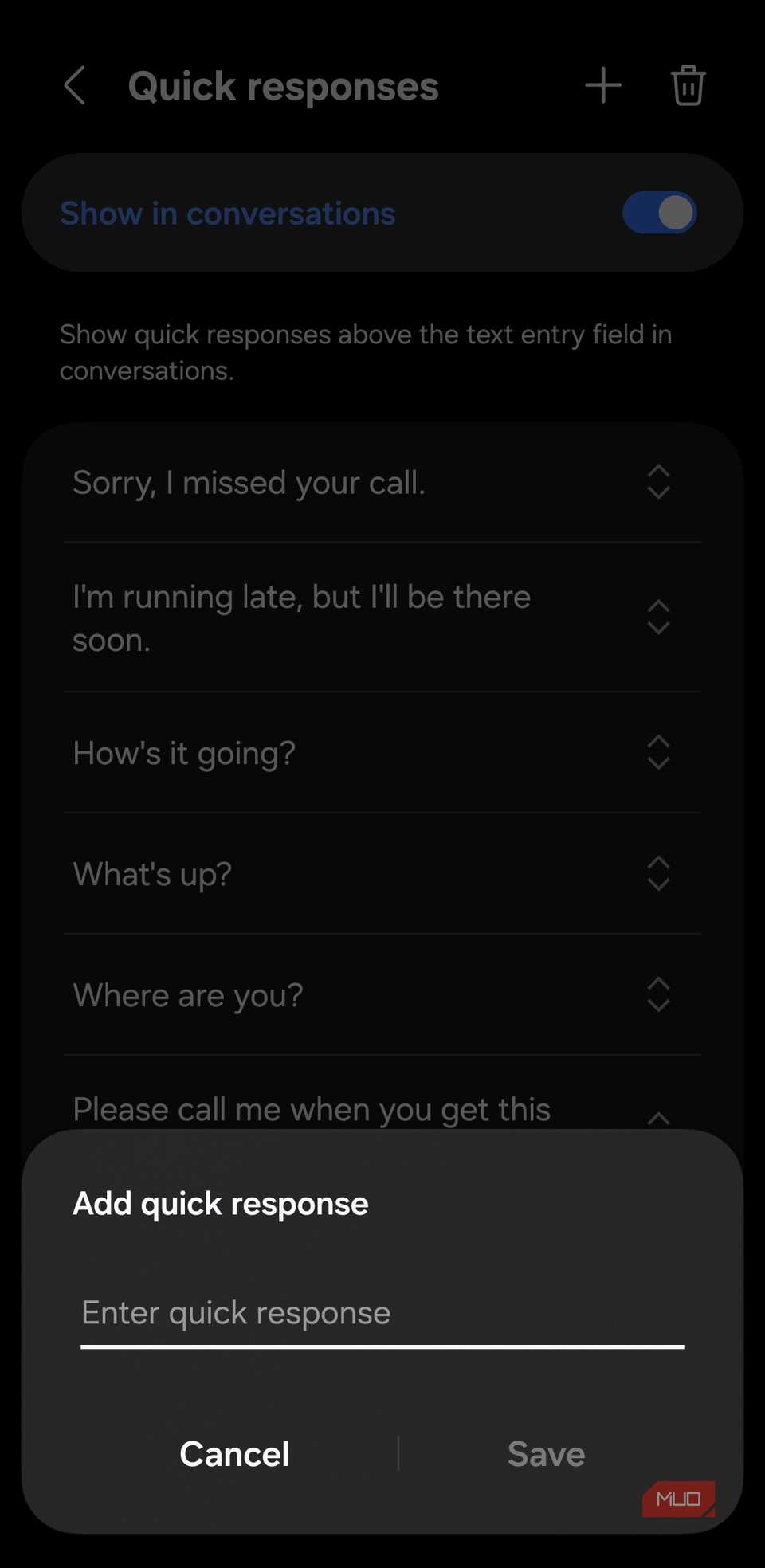Open the trash icon to delete responses
765x1568 pixels.
[x=688, y=85]
